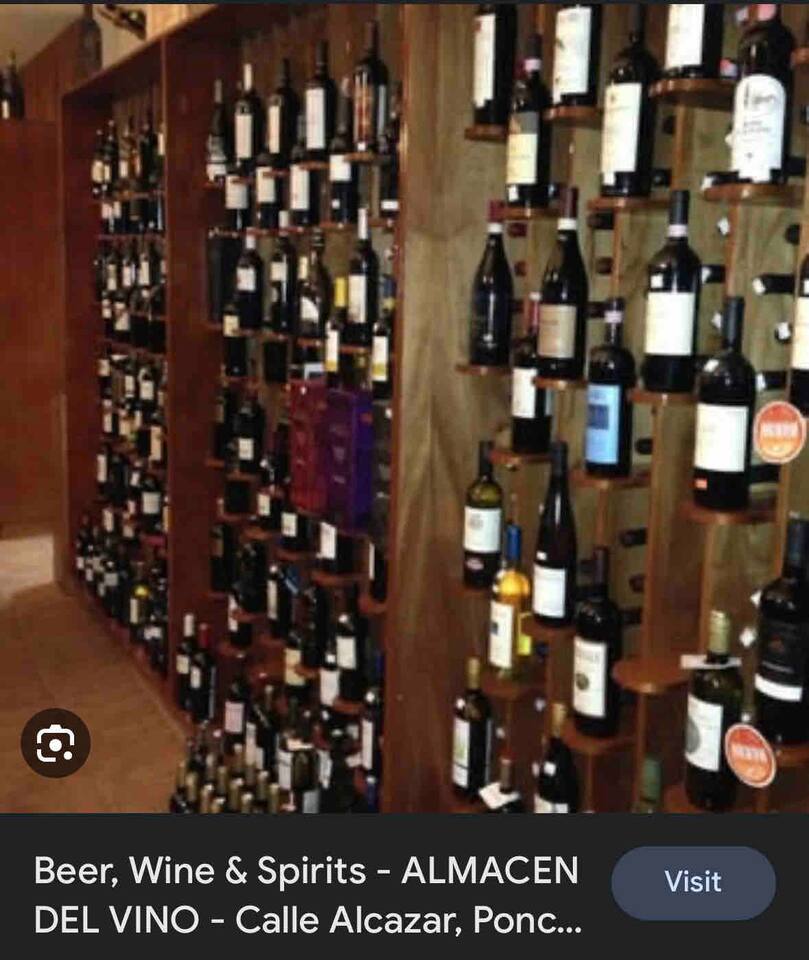Tap the Visit button
This screenshot has height=960, width=809.
point(693,882)
